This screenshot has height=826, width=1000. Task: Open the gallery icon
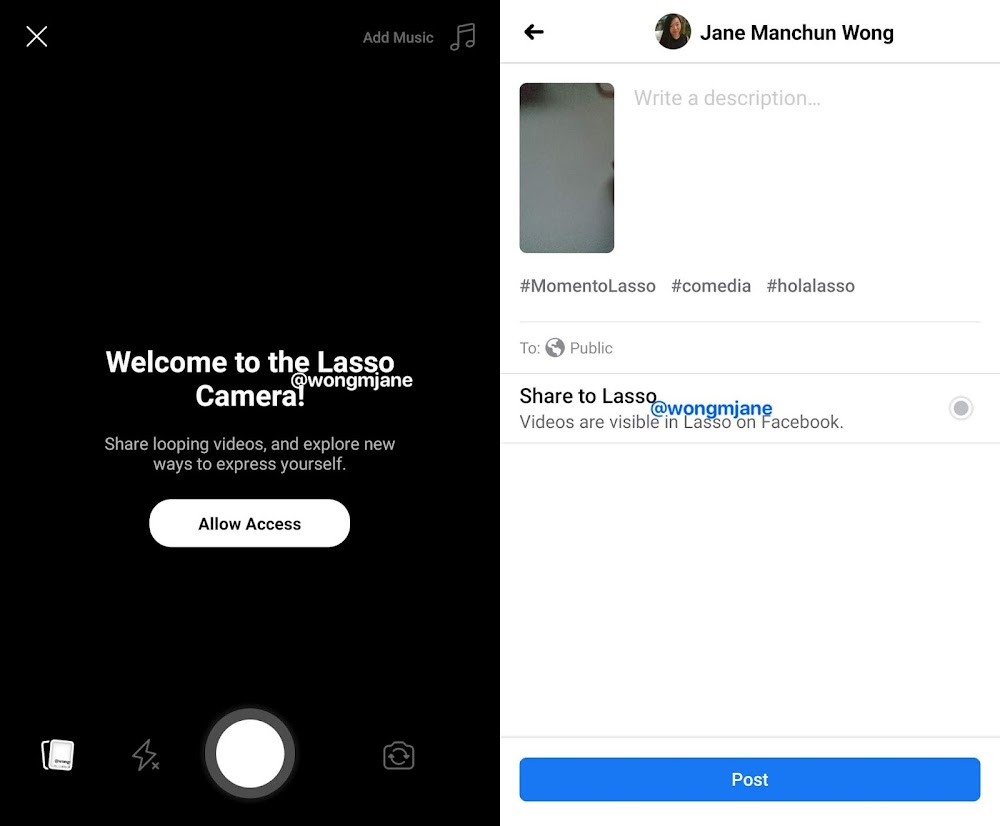point(58,755)
